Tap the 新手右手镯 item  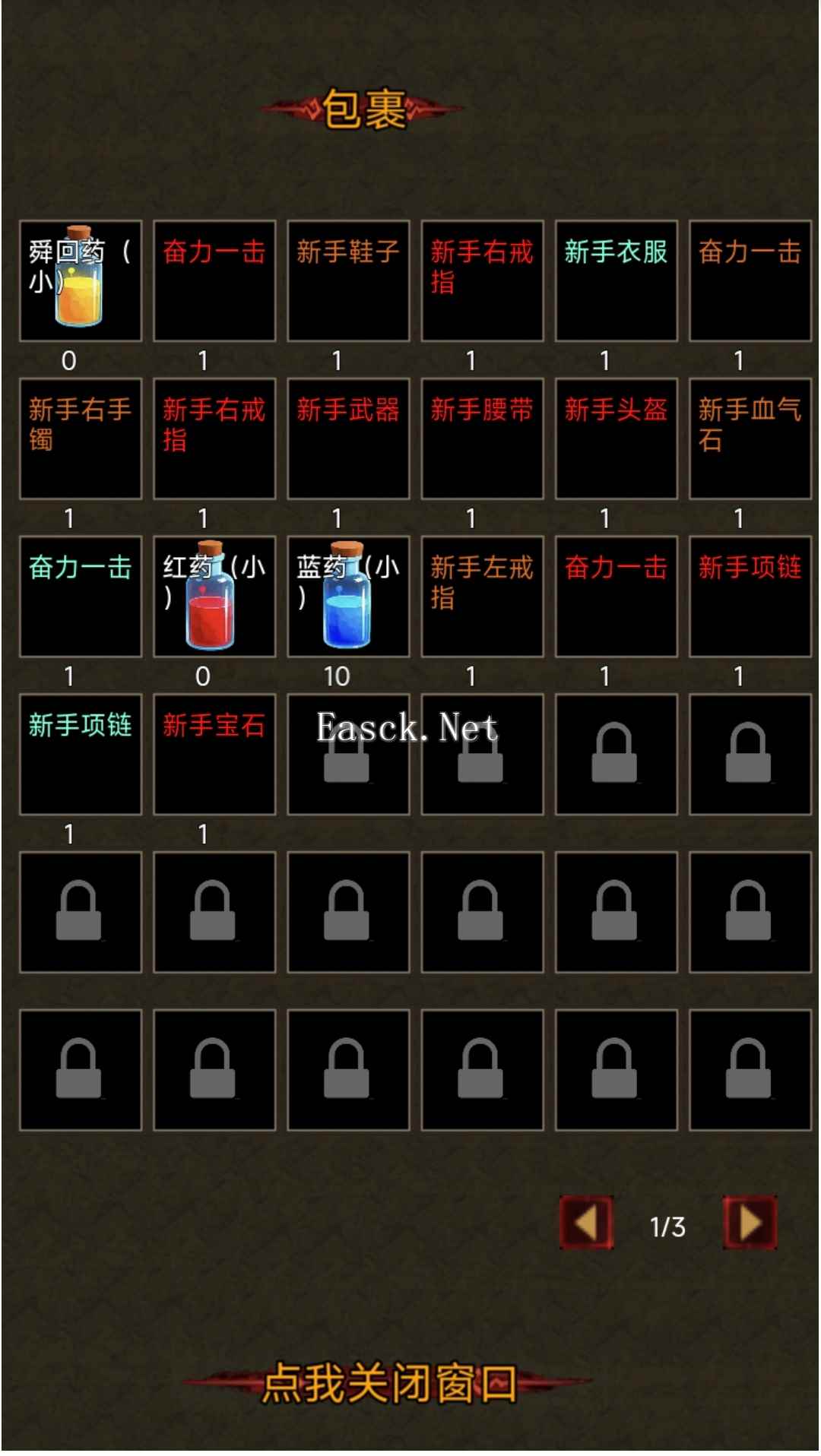pyautogui.click(x=81, y=438)
